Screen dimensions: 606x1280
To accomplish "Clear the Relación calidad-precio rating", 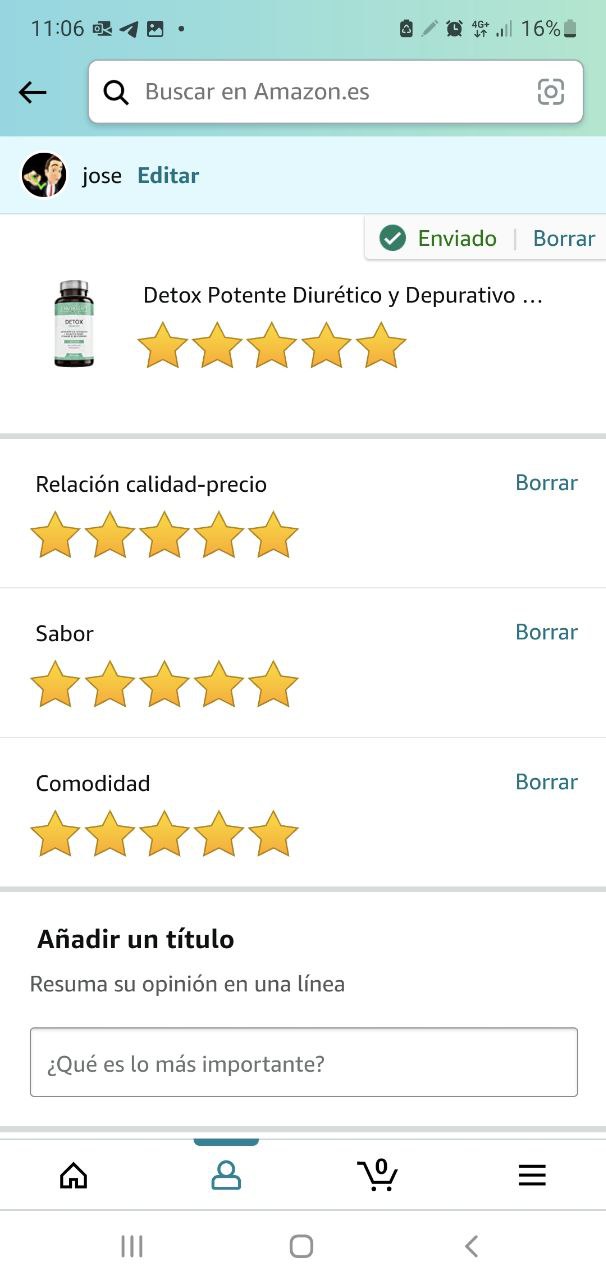I will click(546, 483).
